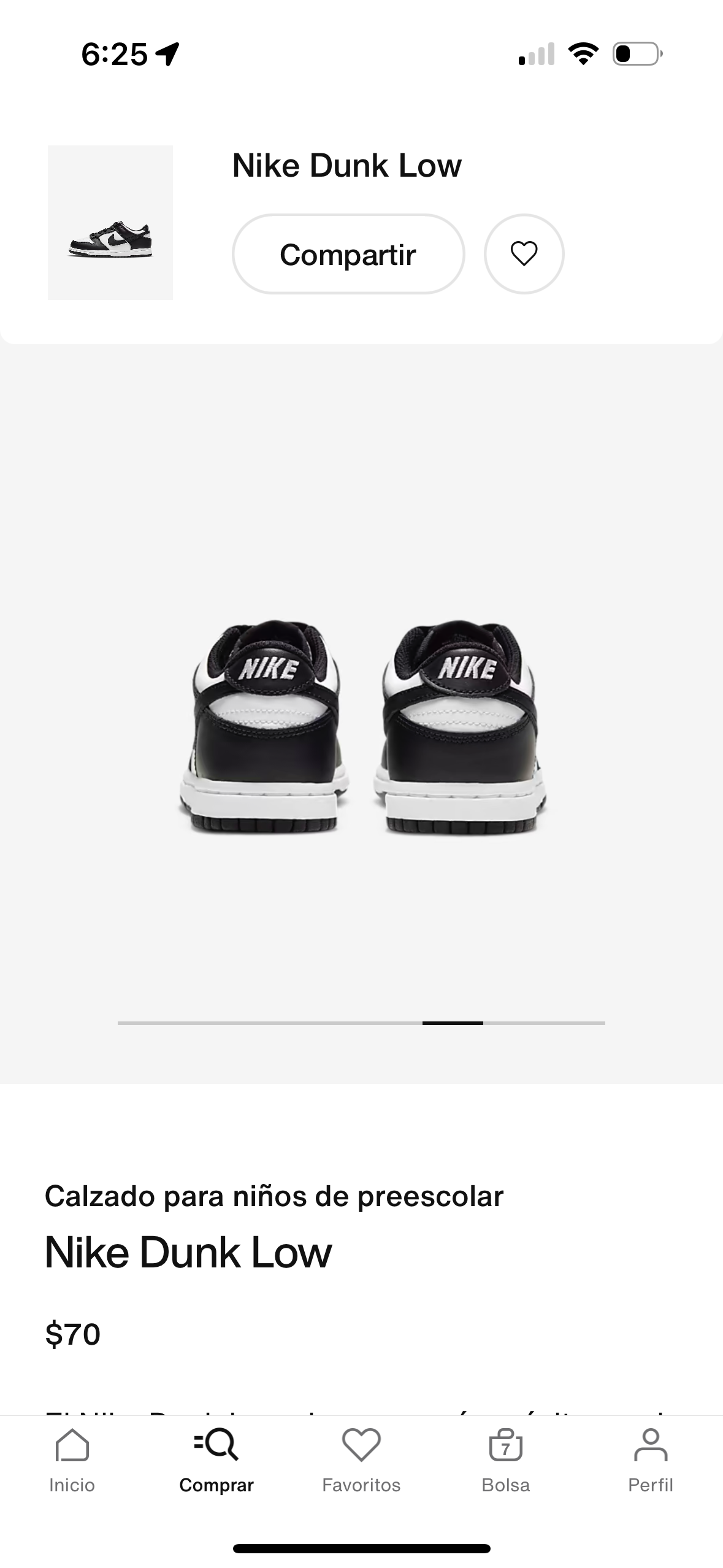Switch to the Comprar tab
The height and width of the screenshot is (1568, 723).
click(216, 1461)
